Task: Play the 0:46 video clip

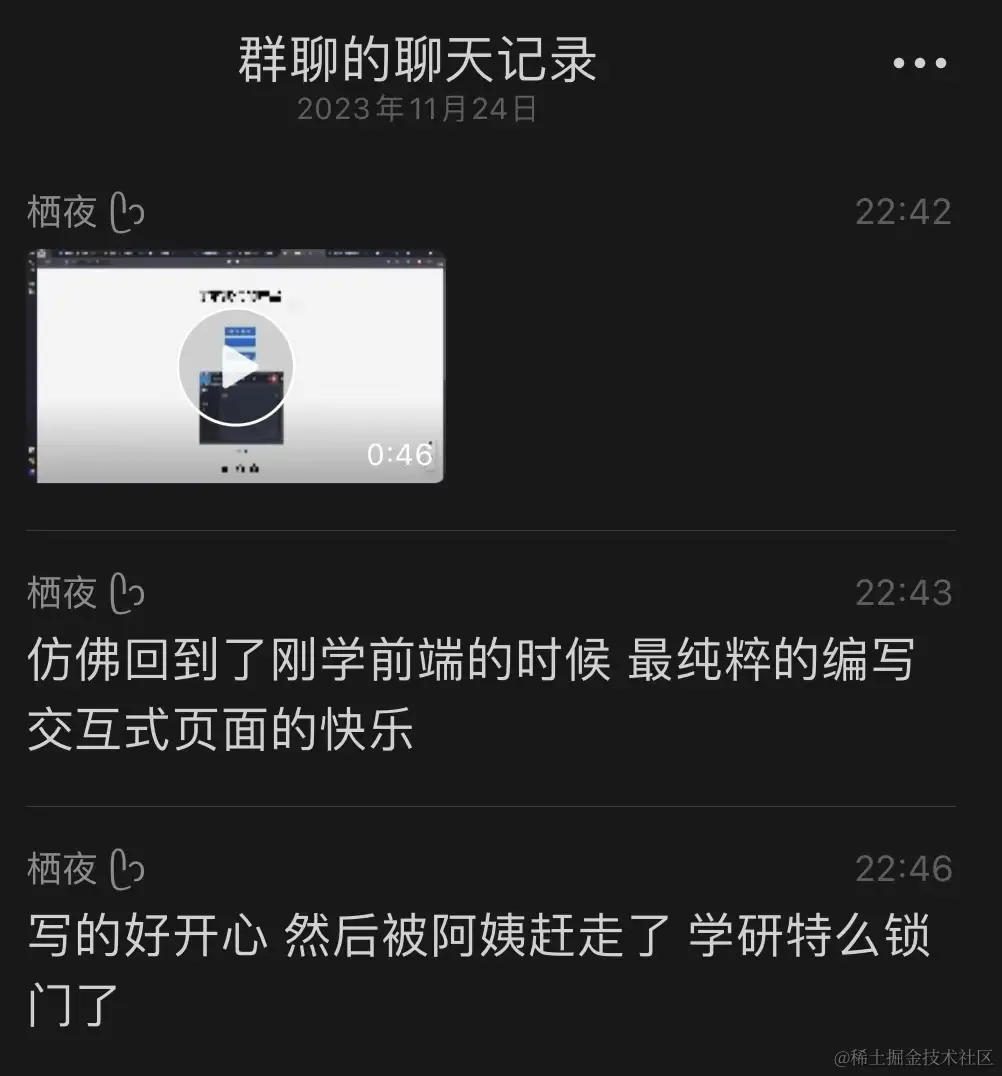Action: tap(236, 366)
